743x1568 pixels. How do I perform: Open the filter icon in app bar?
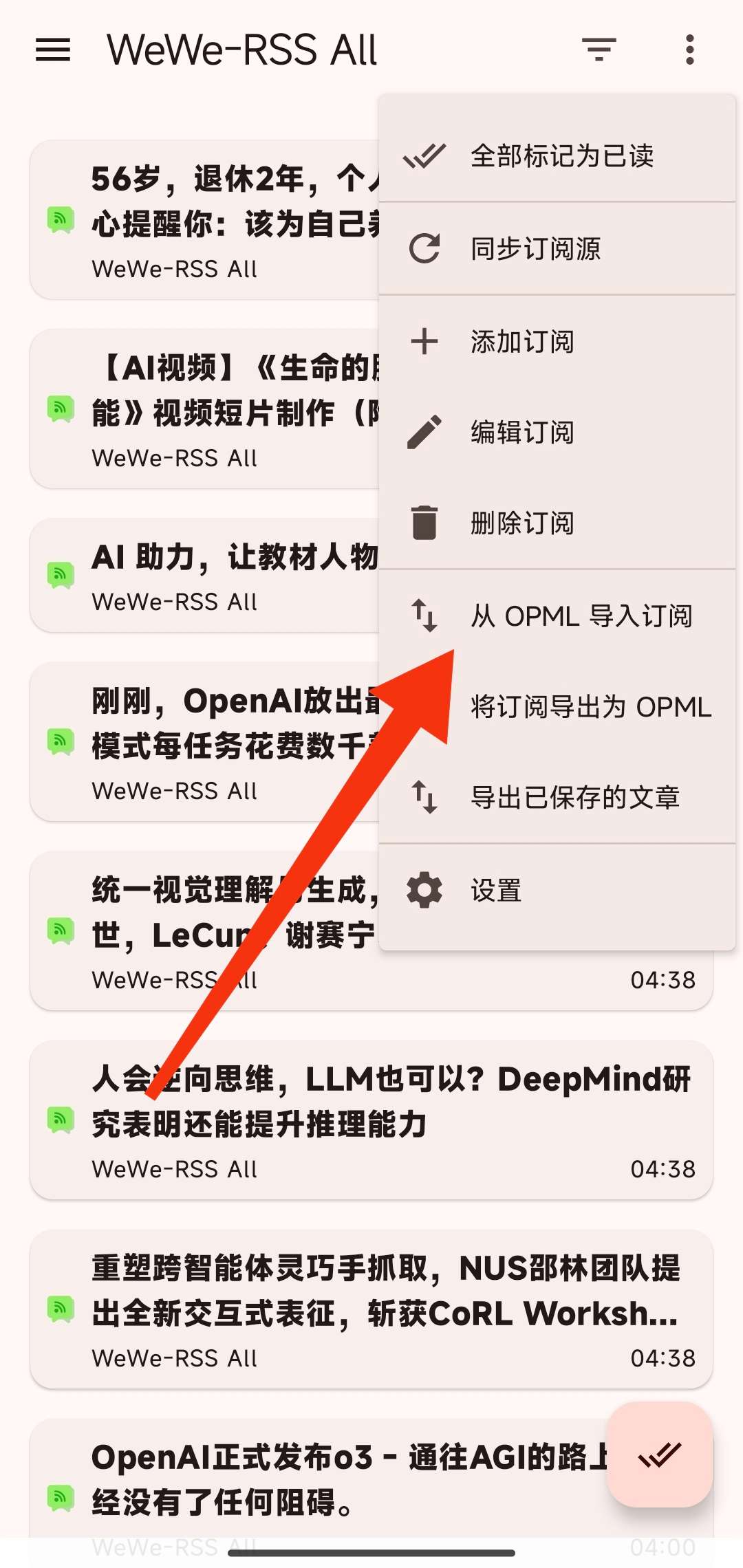pos(599,50)
